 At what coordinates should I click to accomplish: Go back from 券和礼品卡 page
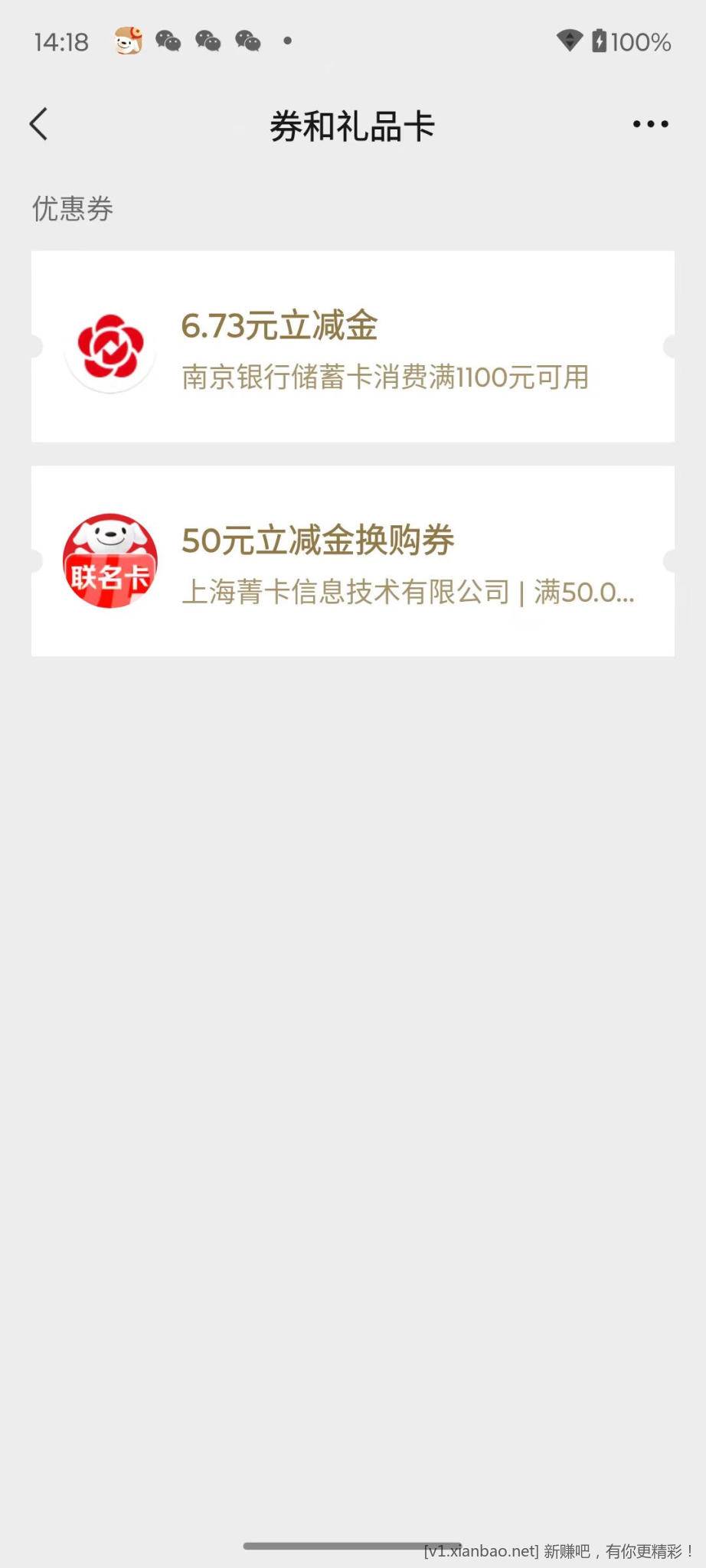click(39, 124)
